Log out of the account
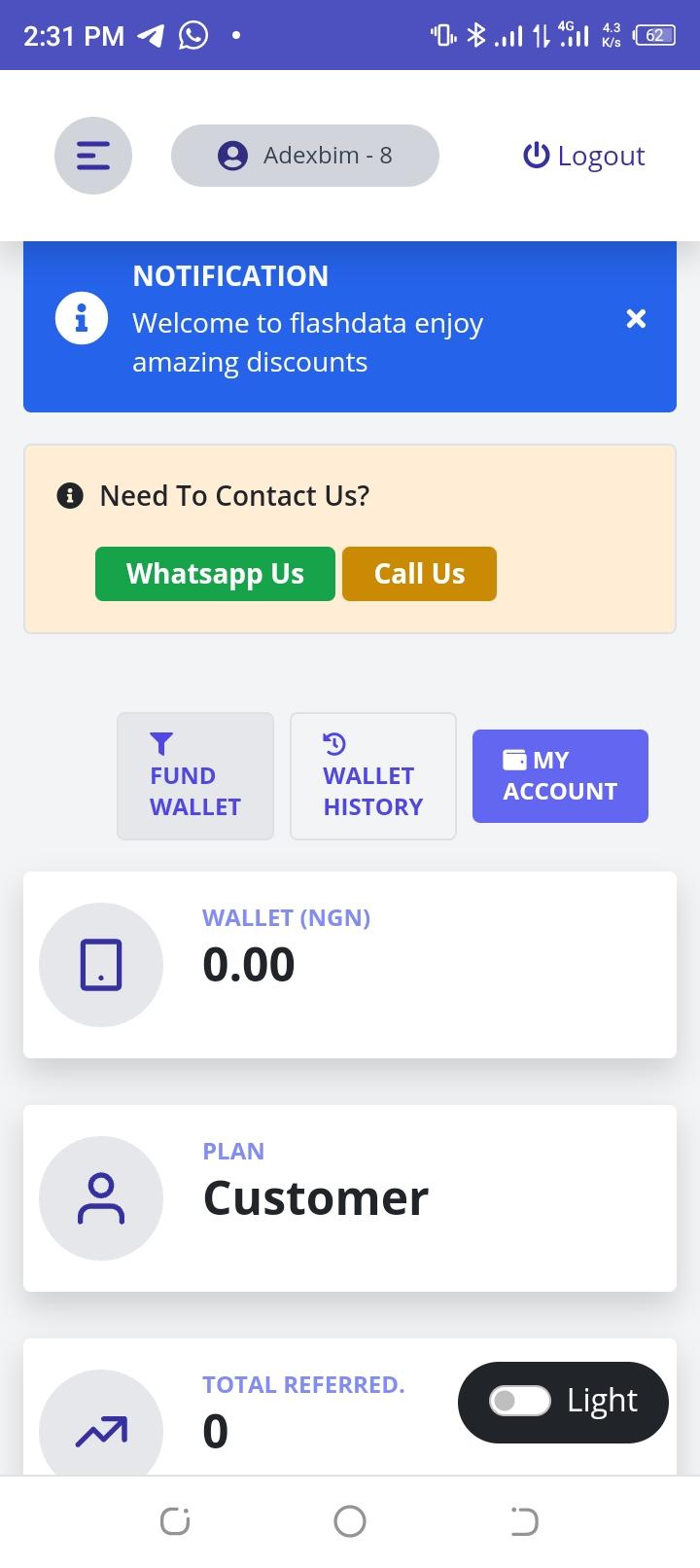 click(x=584, y=156)
